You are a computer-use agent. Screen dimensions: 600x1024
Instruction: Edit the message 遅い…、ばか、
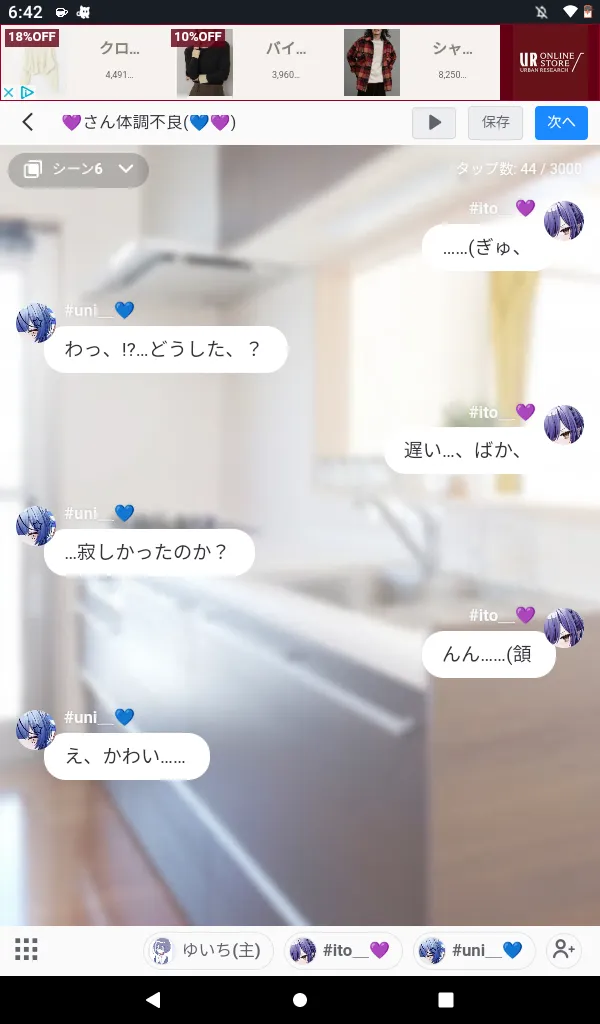(x=464, y=450)
